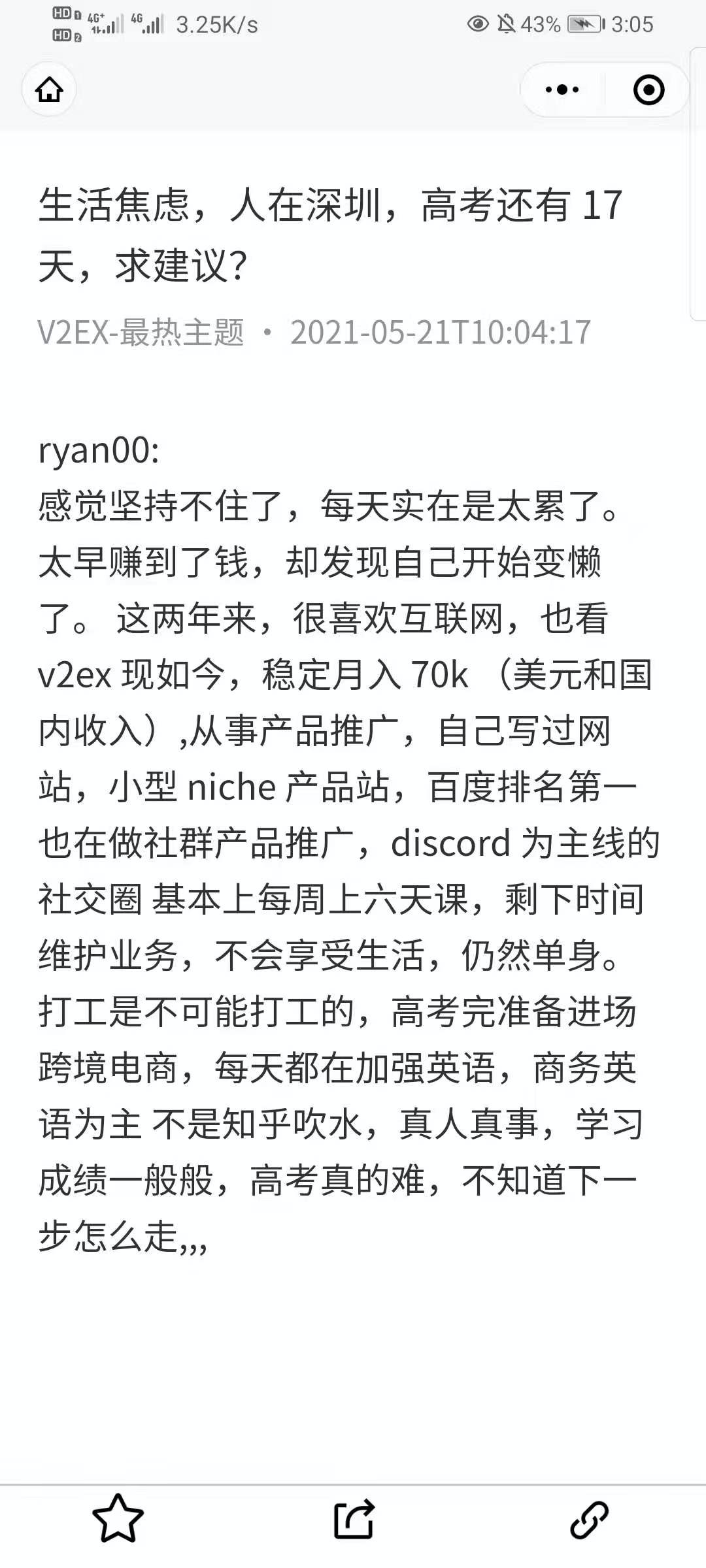
Task: Share this V2EX post
Action: pyautogui.click(x=354, y=1518)
